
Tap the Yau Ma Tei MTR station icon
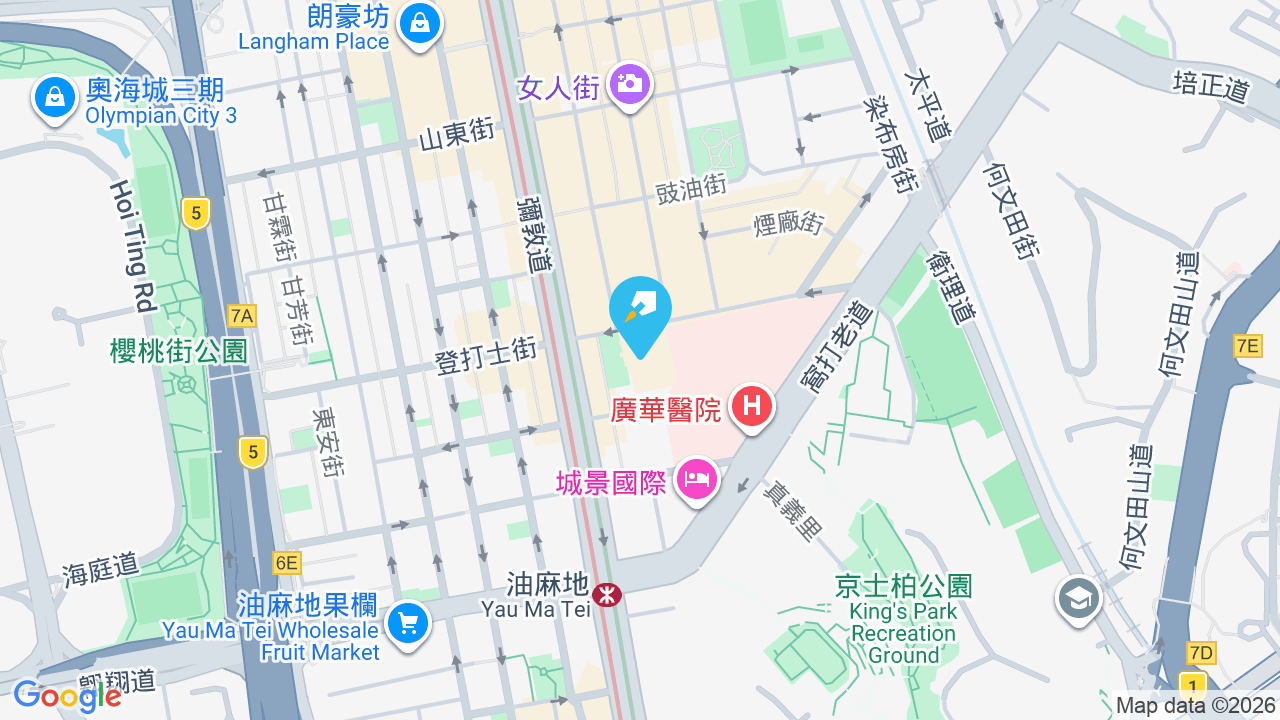[x=606, y=595]
